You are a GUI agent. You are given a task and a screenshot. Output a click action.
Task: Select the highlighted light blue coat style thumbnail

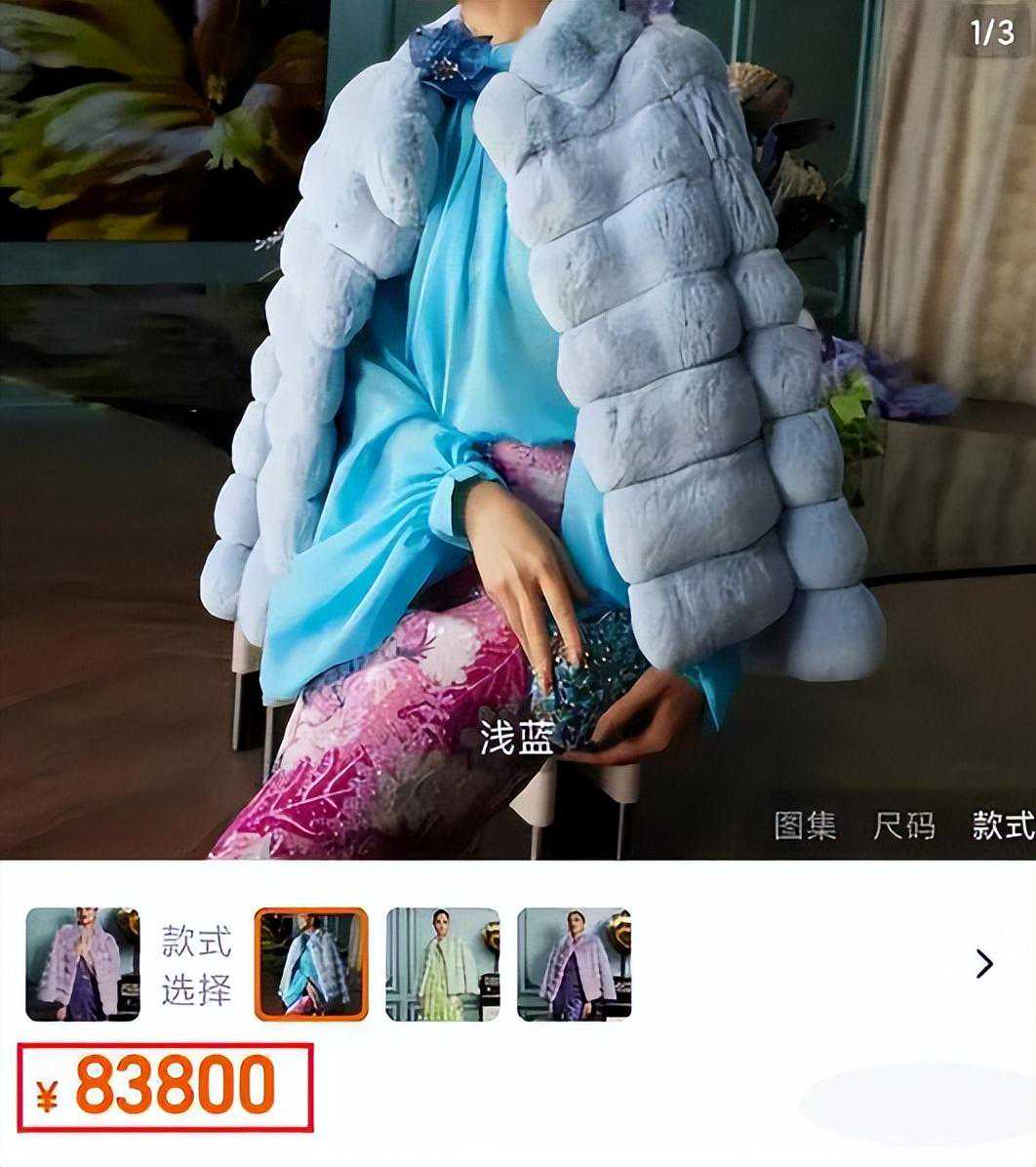click(311, 964)
